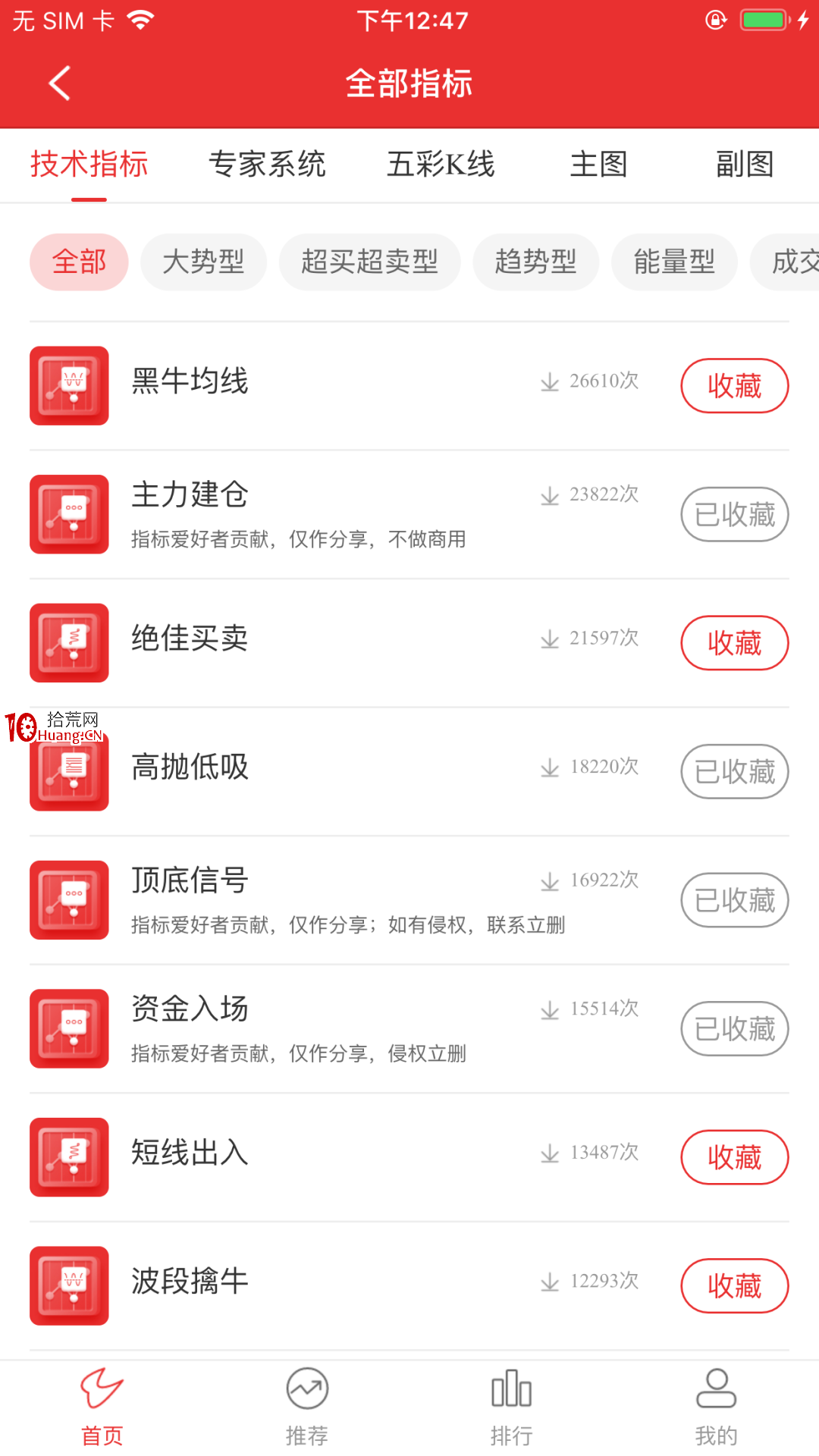This screenshot has height=1456, width=819.
Task: Filter by the 大势型 chip
Action: click(x=203, y=262)
